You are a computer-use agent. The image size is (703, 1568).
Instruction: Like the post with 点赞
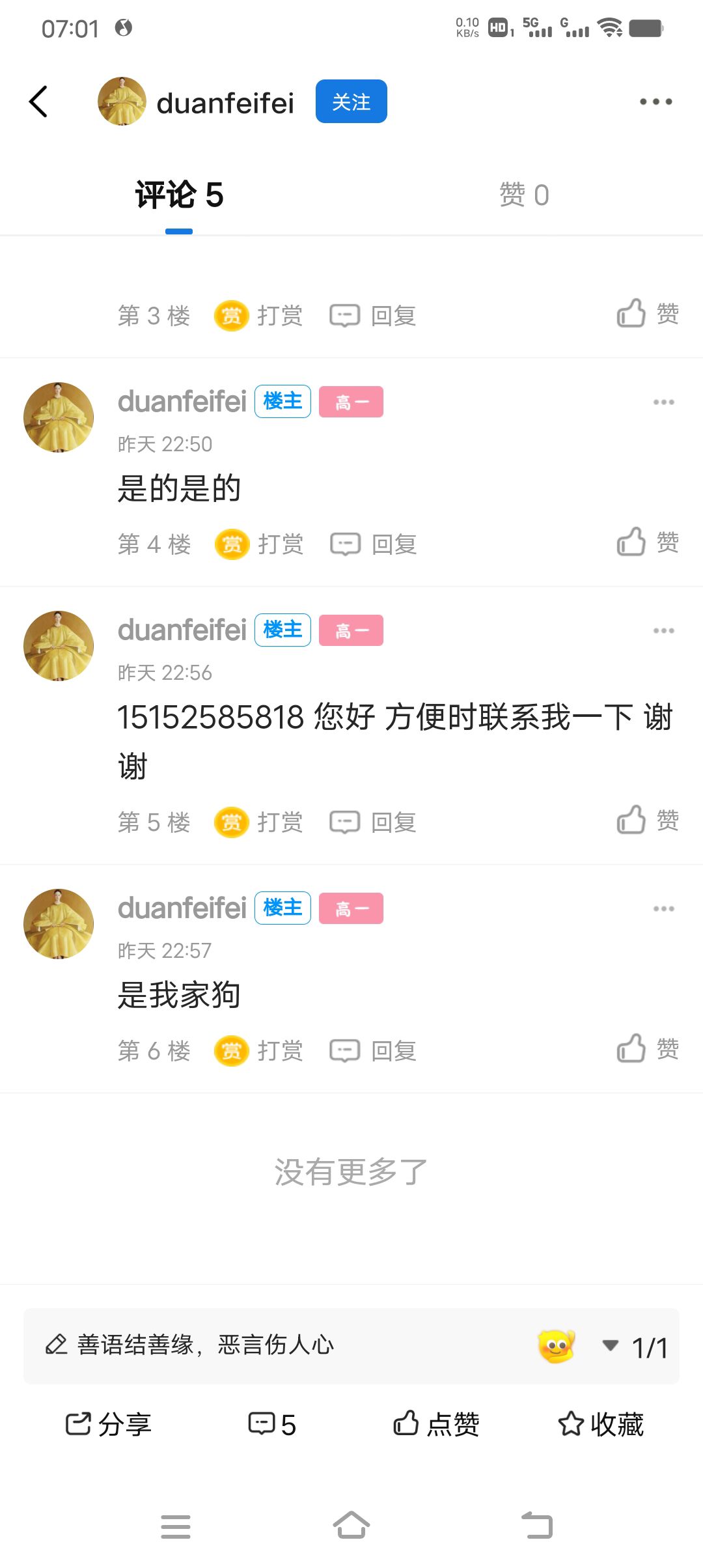click(x=436, y=1424)
